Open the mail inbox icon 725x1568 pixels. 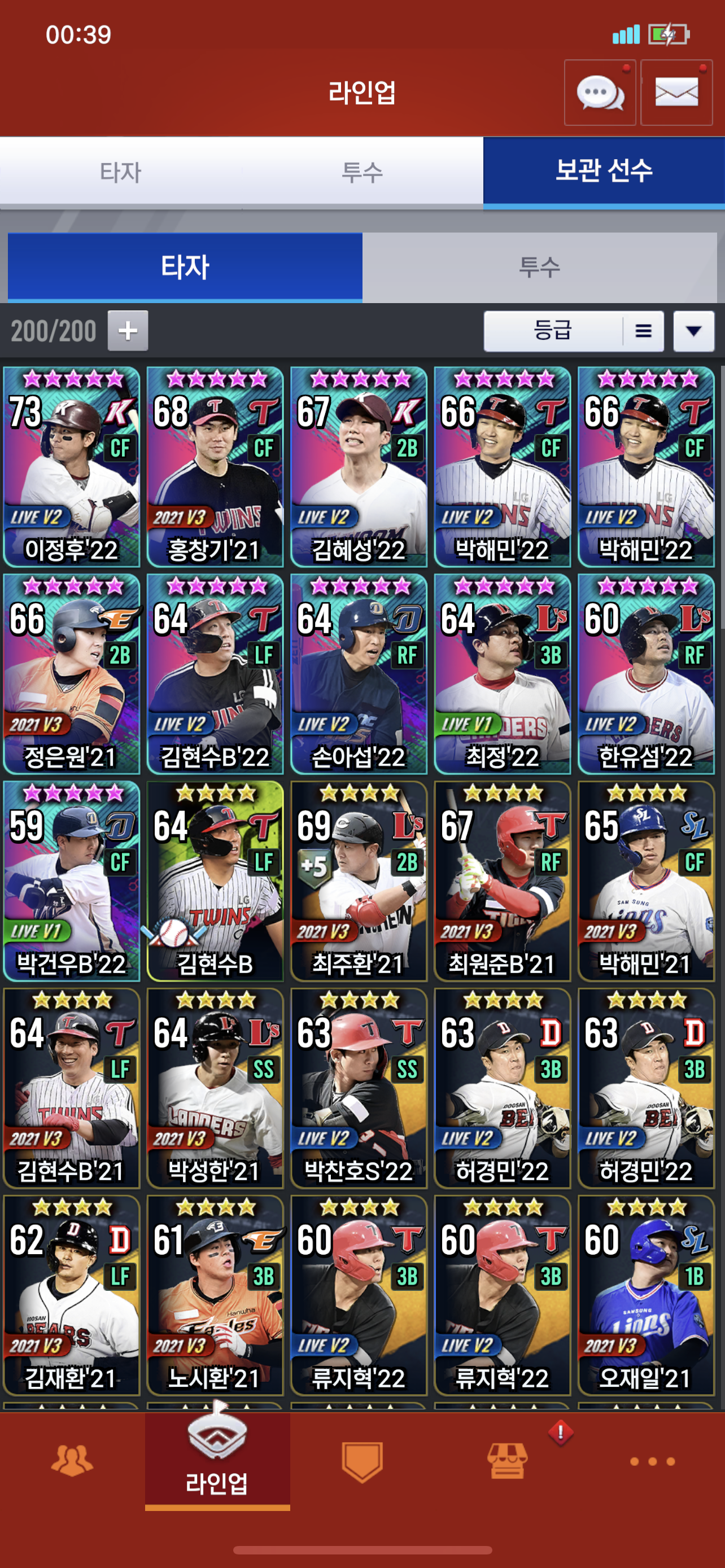[676, 93]
